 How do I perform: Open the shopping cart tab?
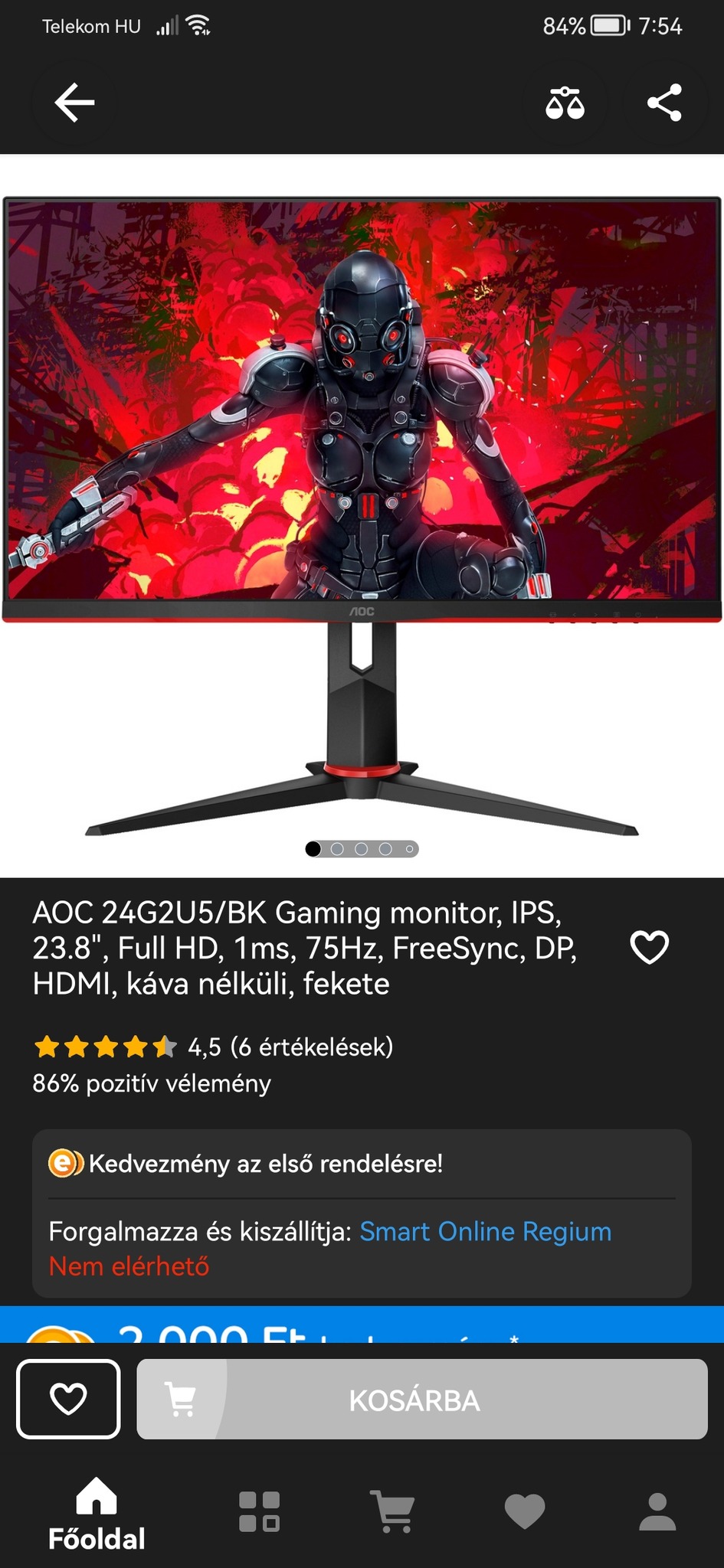[392, 1511]
